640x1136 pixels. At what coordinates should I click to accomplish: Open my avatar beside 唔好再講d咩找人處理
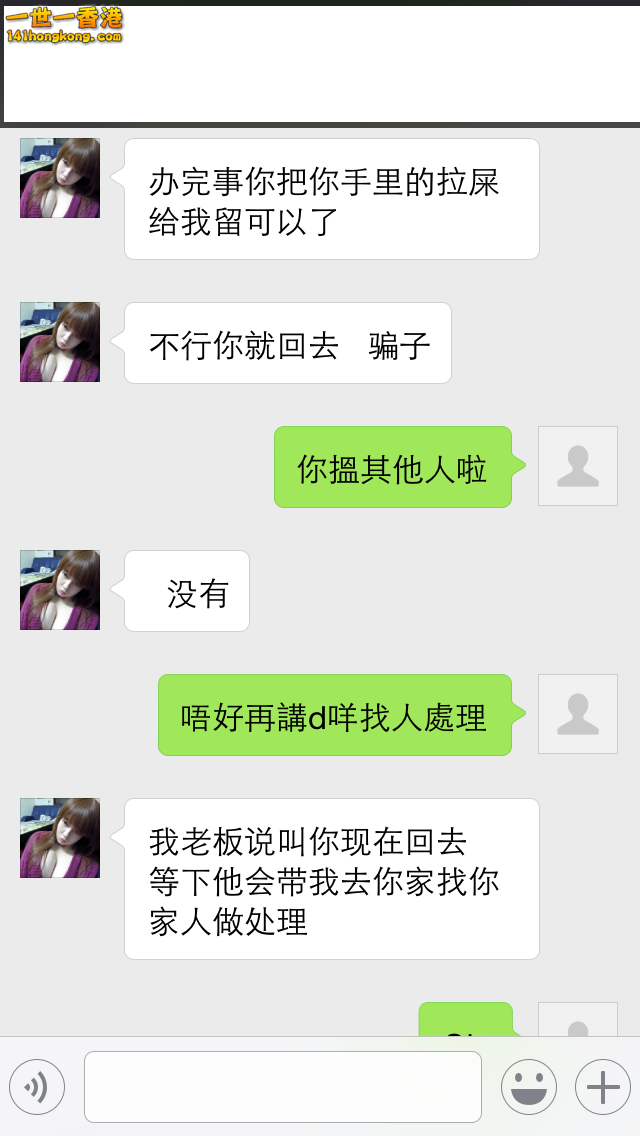(x=578, y=714)
